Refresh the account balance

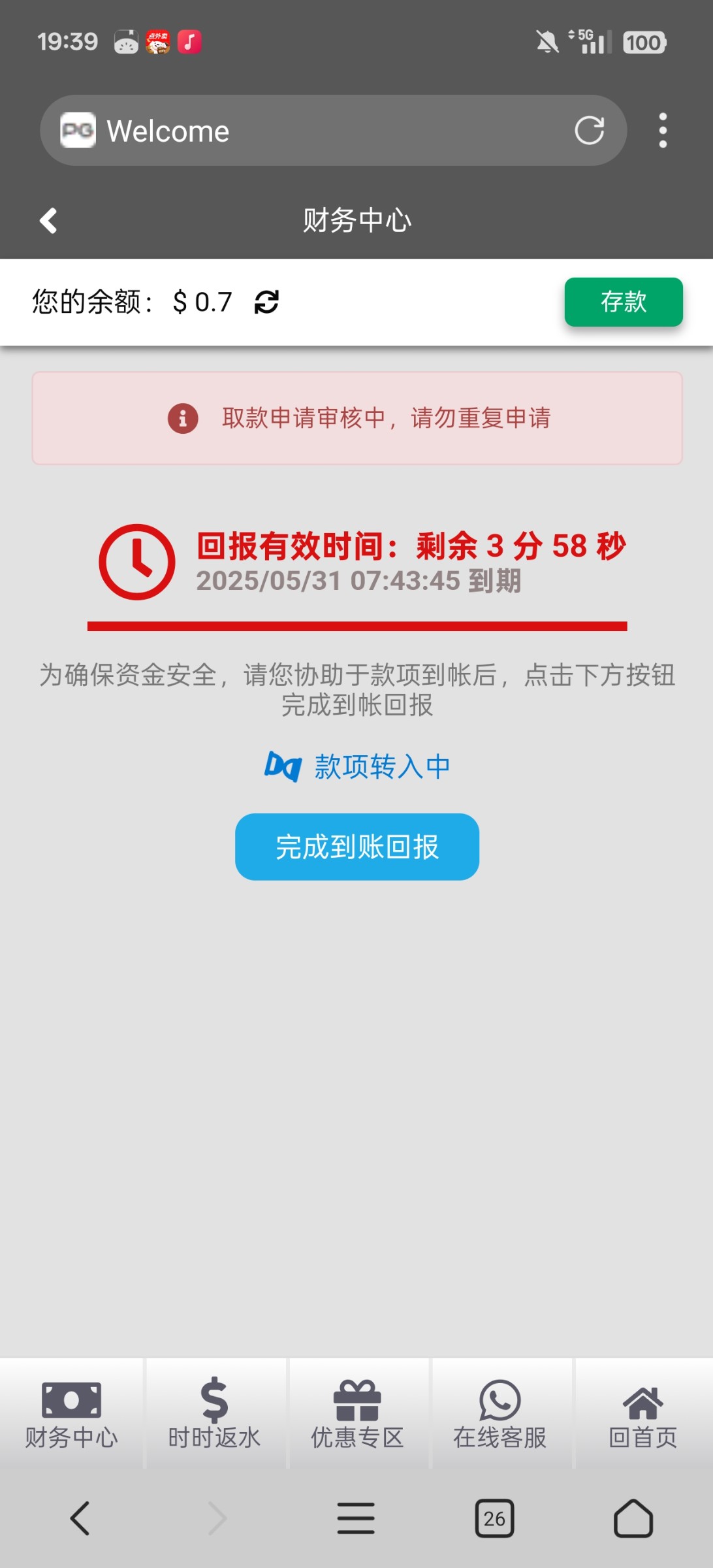pyautogui.click(x=266, y=302)
